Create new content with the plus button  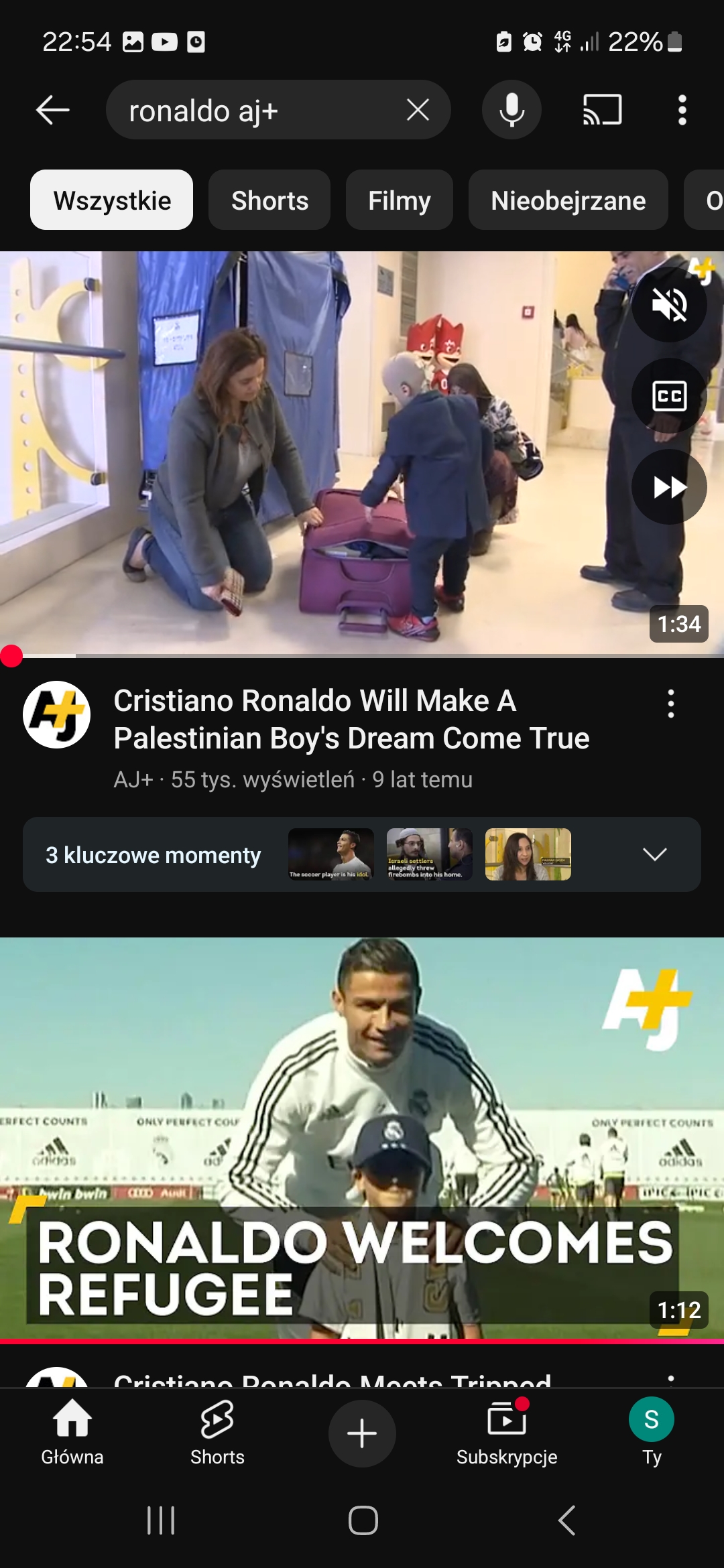point(362,1433)
